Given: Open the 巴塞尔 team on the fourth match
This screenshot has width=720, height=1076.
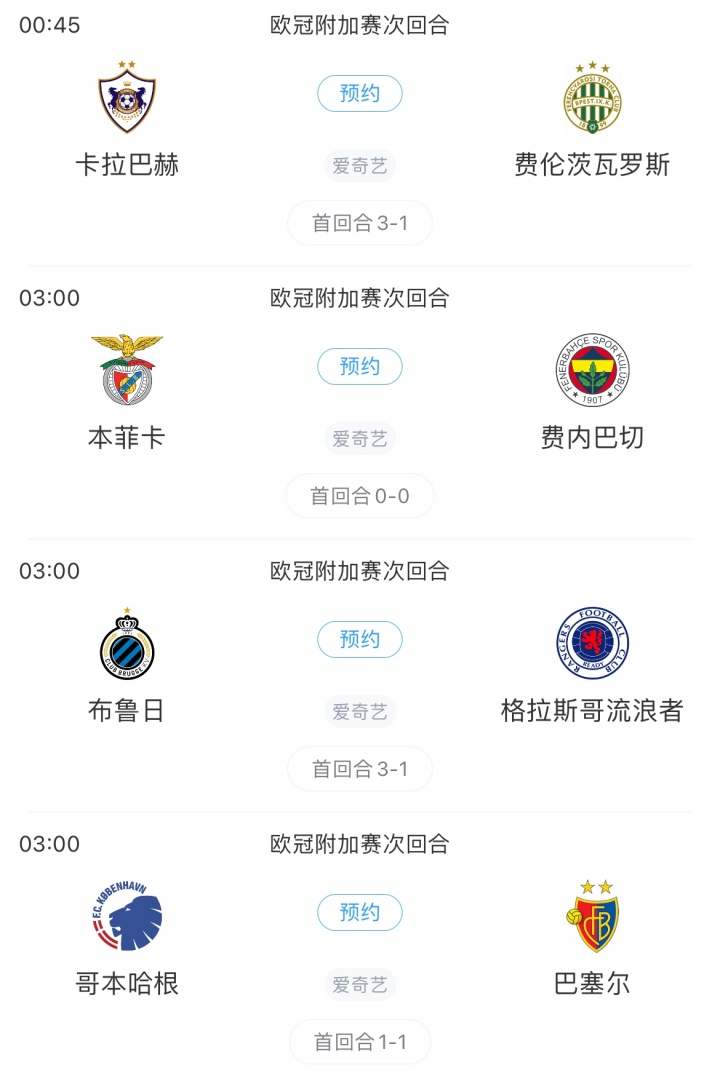Looking at the screenshot, I should tap(593, 917).
